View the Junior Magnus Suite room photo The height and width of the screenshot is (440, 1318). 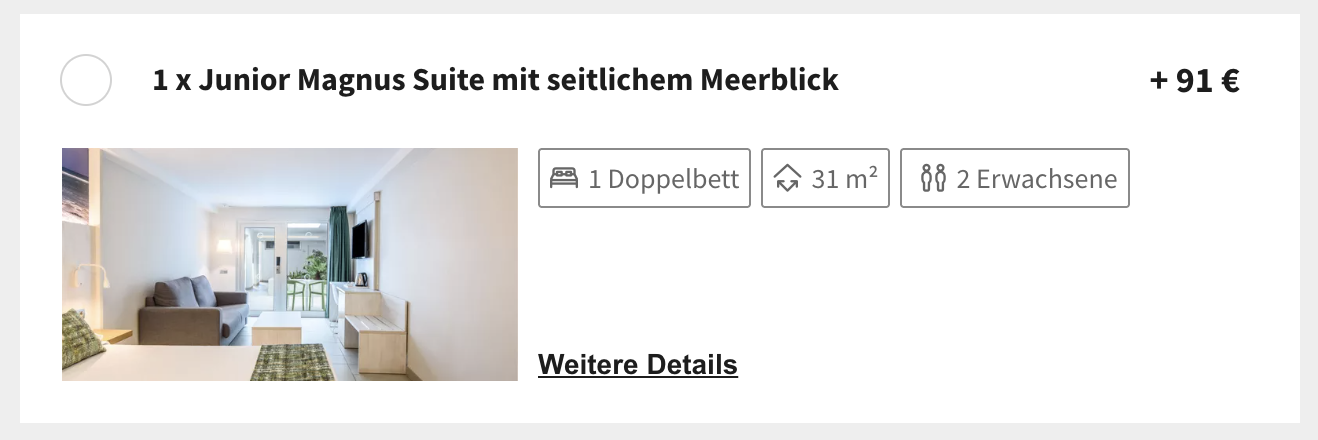(289, 264)
